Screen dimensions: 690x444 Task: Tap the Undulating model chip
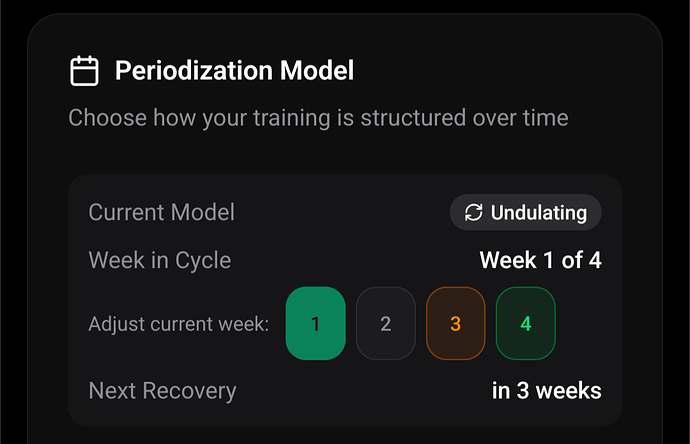tap(525, 212)
